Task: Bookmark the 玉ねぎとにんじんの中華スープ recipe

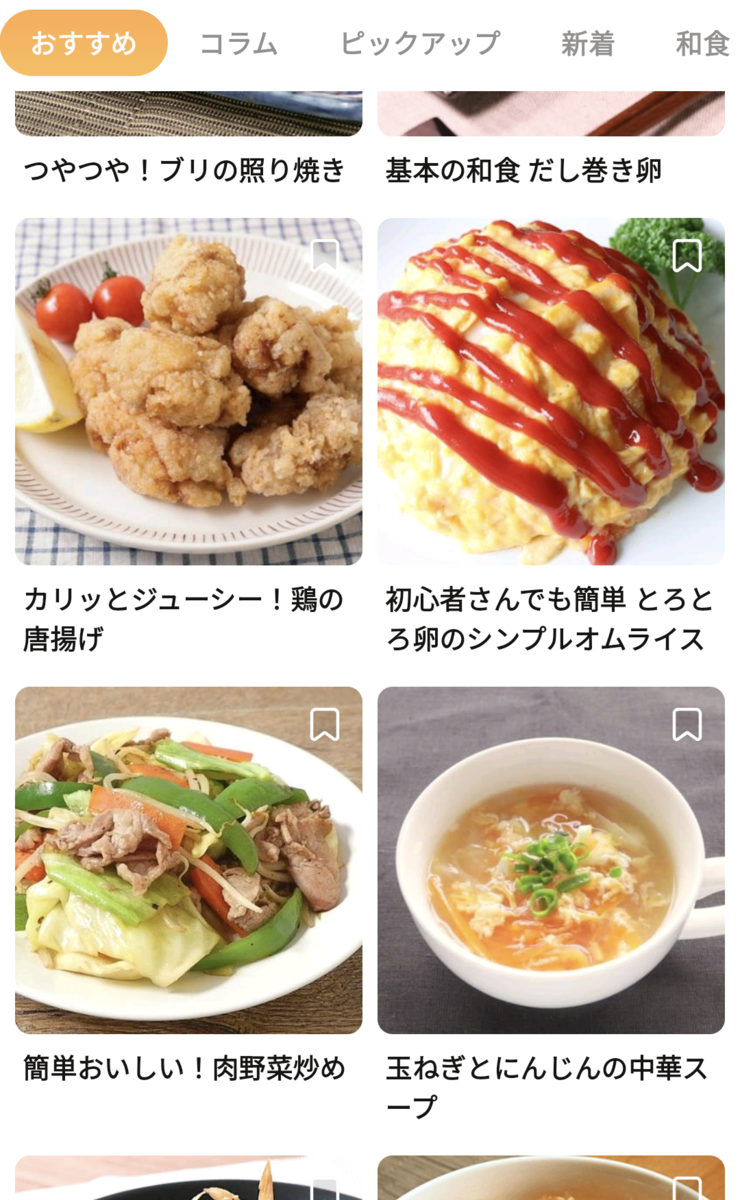Action: pyautogui.click(x=686, y=724)
